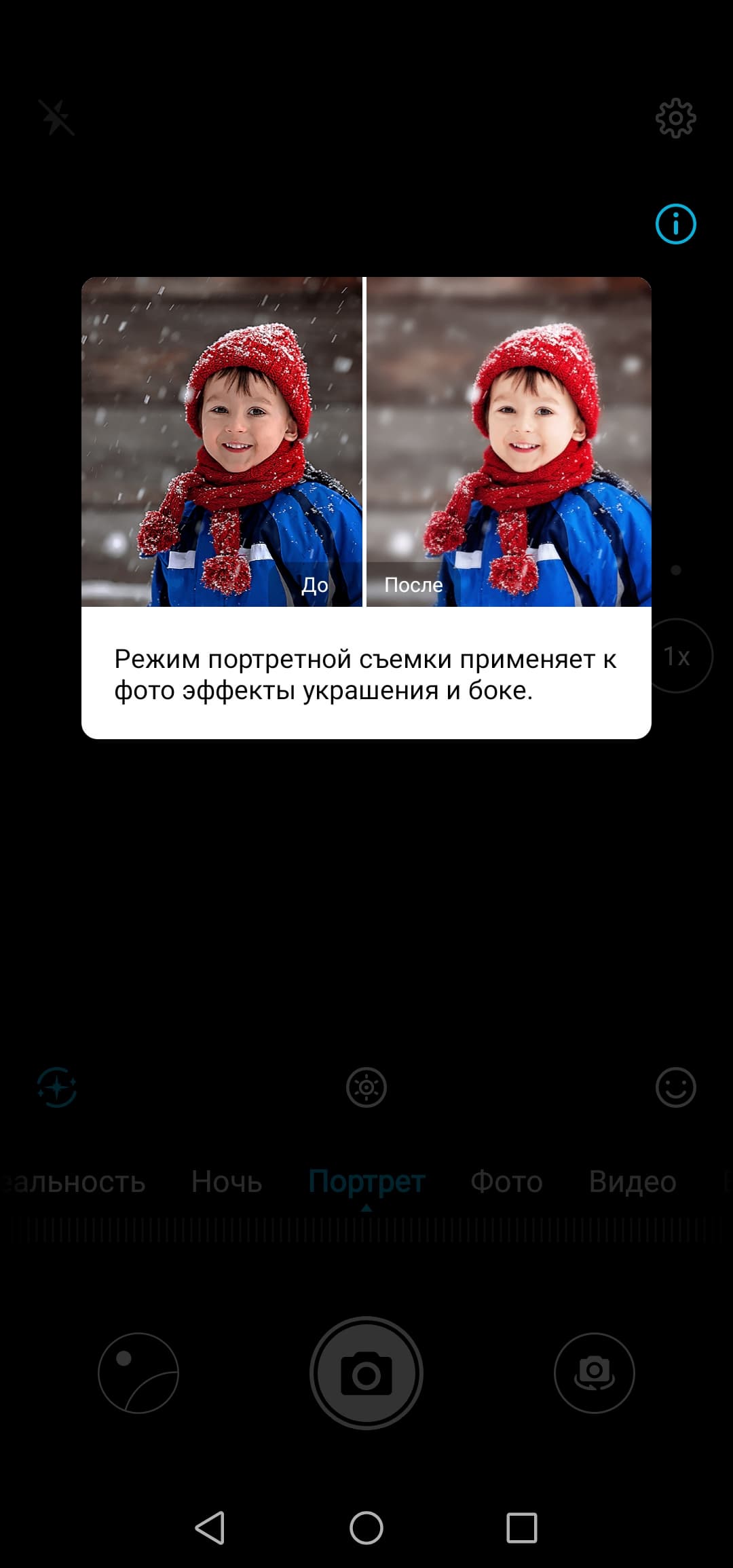Viewport: 733px width, 1568px height.
Task: Switch to the Фото mode
Action: click(506, 1182)
